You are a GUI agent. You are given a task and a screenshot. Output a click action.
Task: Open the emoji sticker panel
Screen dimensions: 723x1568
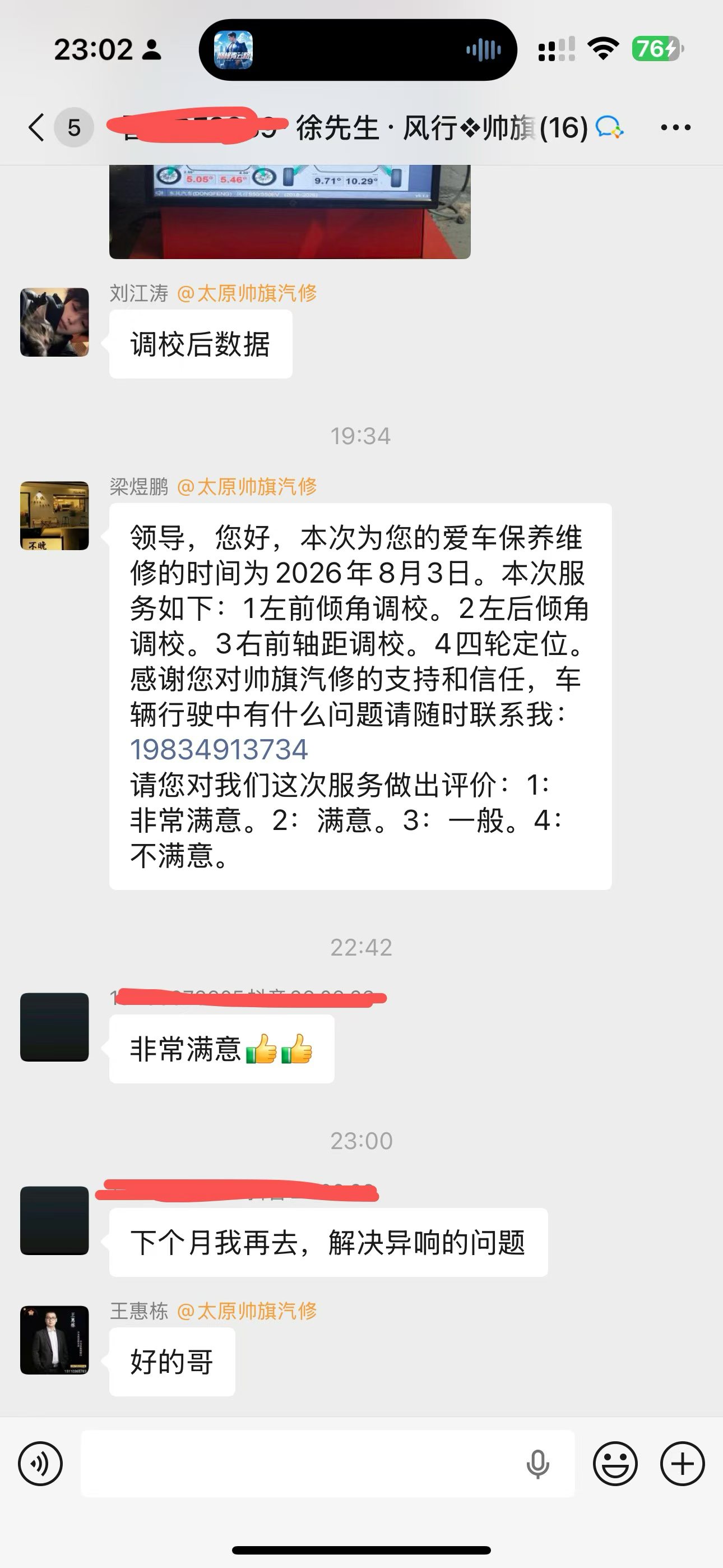click(x=615, y=1463)
